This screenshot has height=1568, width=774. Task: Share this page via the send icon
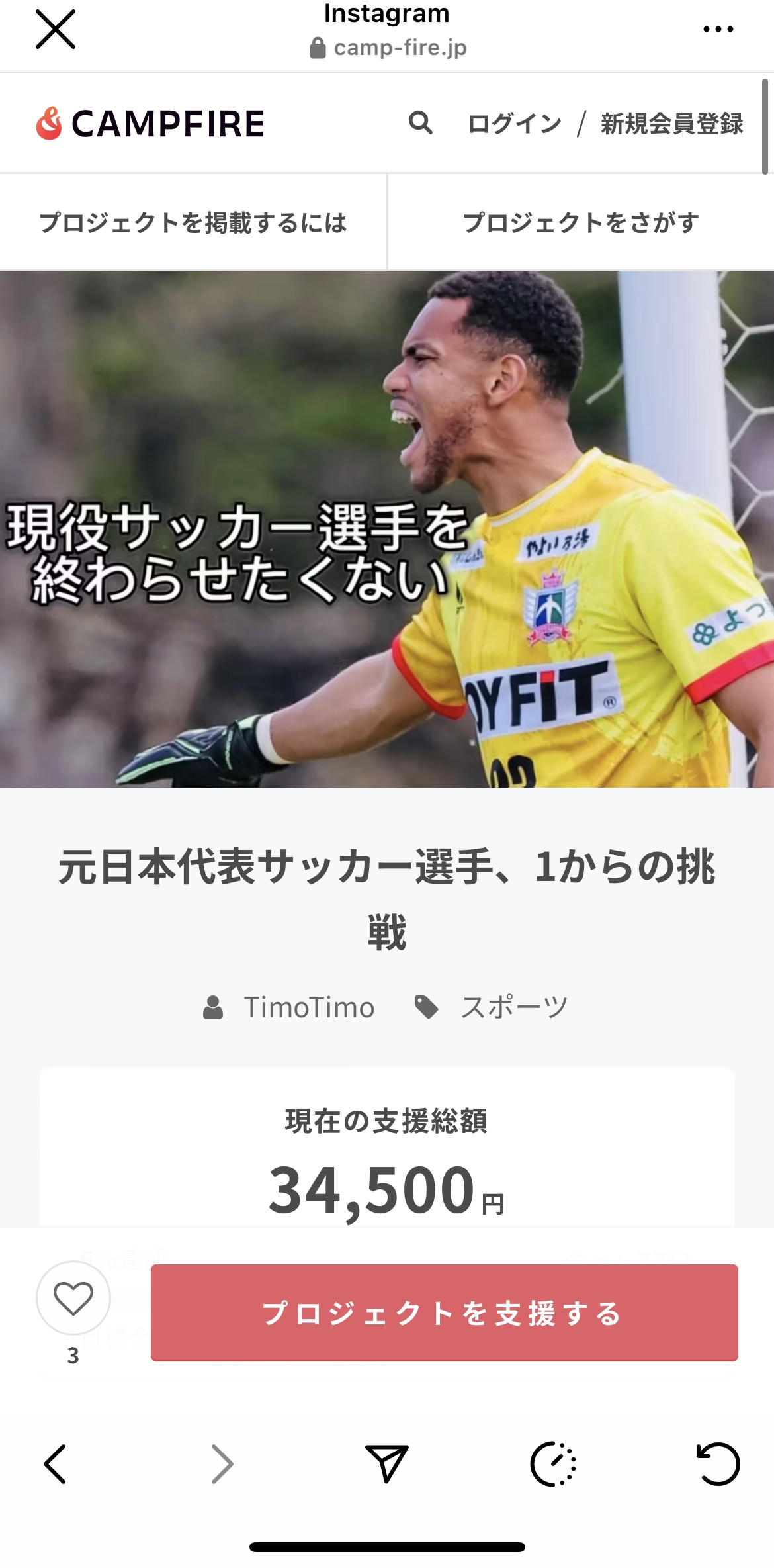(x=387, y=1463)
